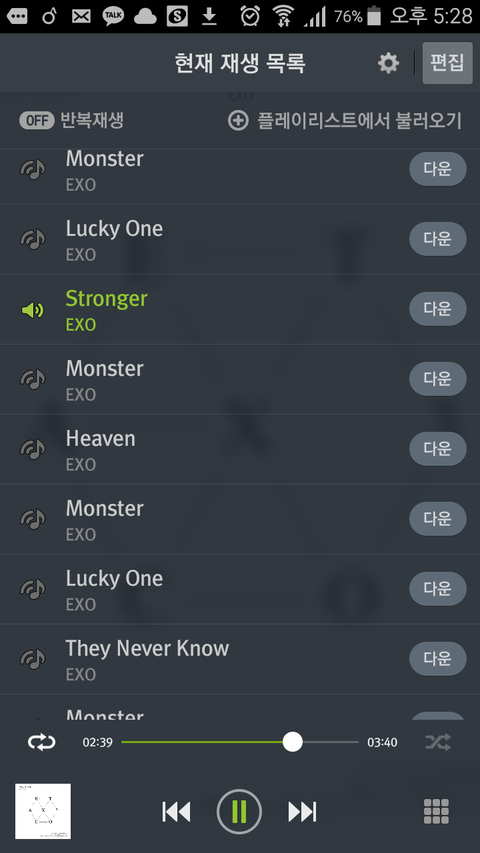Skip to the next track
Image resolution: width=480 pixels, height=853 pixels.
pyautogui.click(x=302, y=812)
